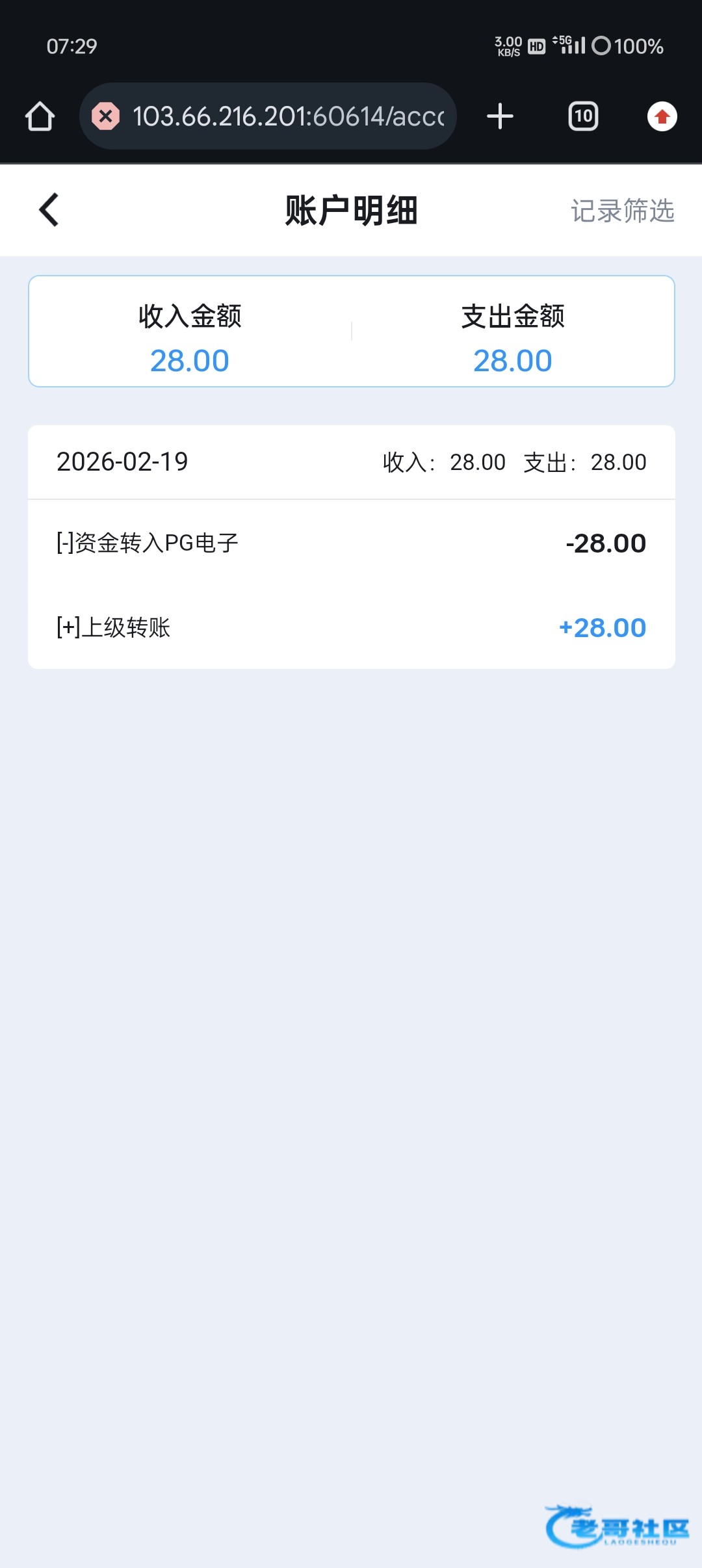Image resolution: width=702 pixels, height=1568 pixels.
Task: View the 10 open tabs
Action: tap(583, 116)
